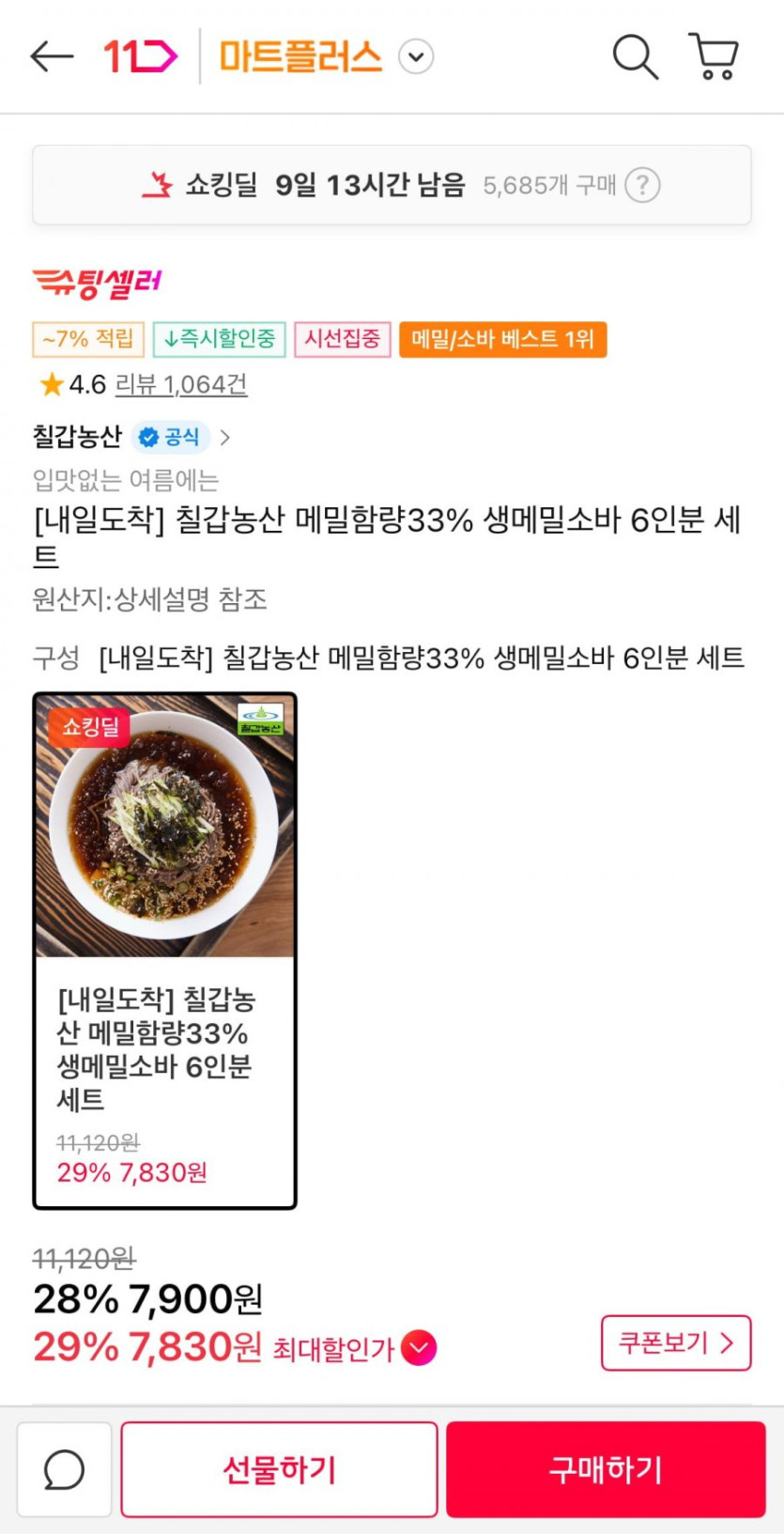Open the search magnifier
Screen dimensions: 784x1534
(635, 56)
